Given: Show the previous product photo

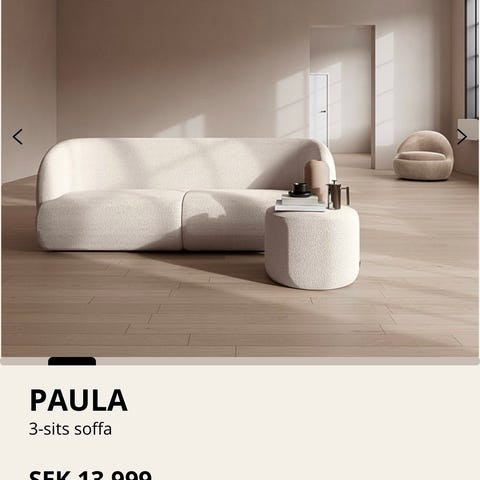Looking at the screenshot, I should click(18, 137).
